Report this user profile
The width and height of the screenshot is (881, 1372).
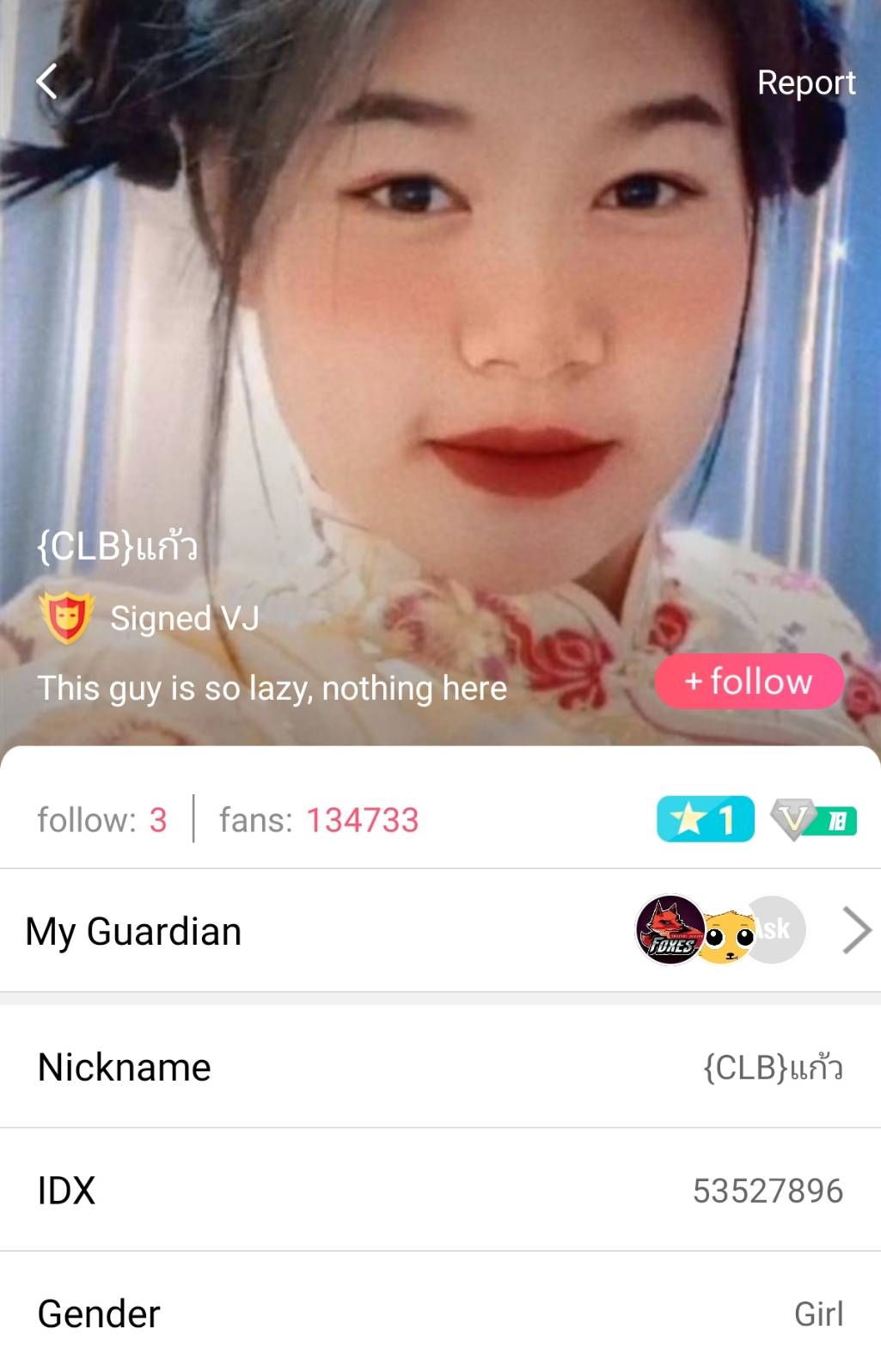tap(805, 83)
